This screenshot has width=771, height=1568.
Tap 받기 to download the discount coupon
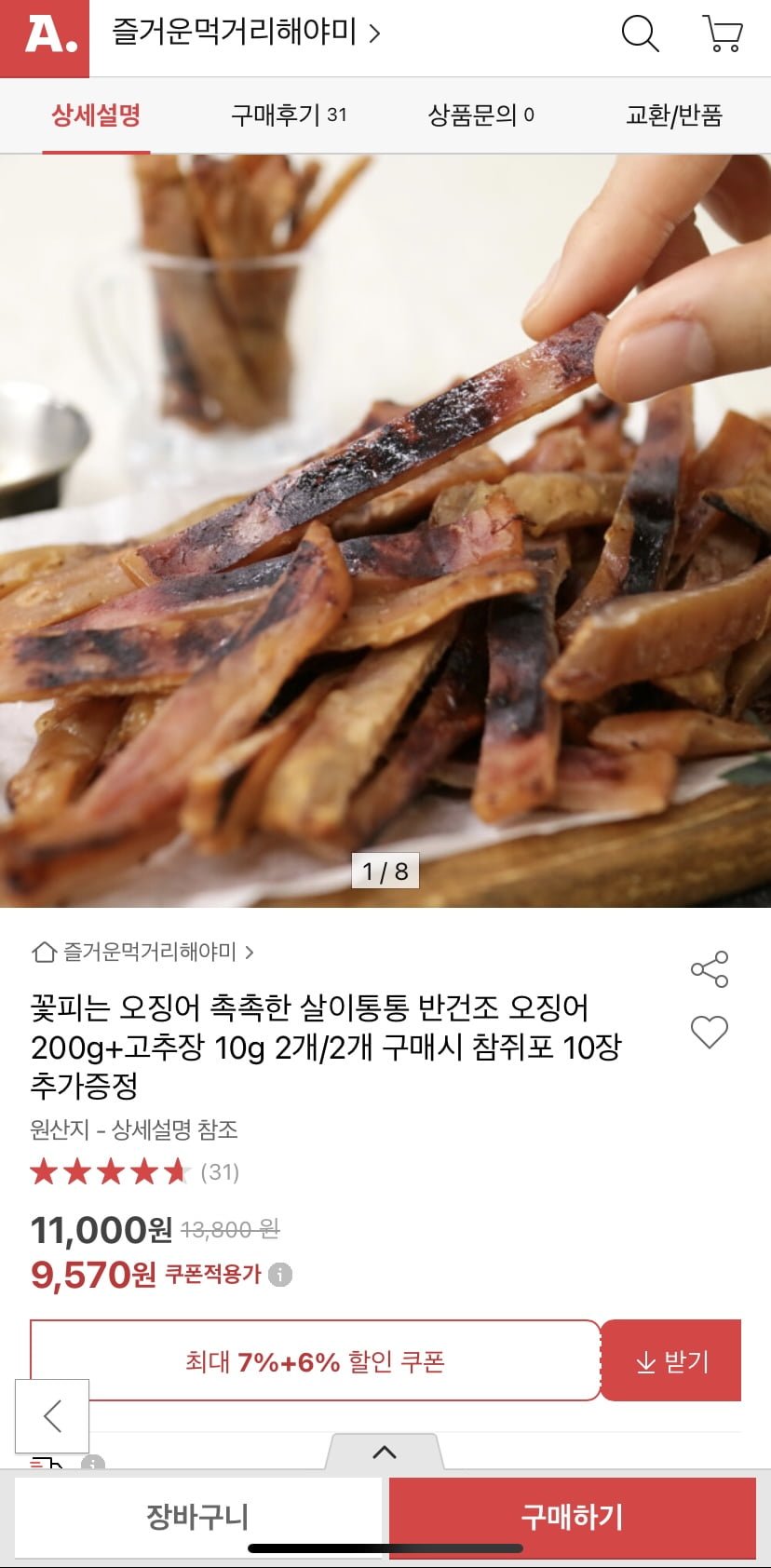click(671, 1361)
